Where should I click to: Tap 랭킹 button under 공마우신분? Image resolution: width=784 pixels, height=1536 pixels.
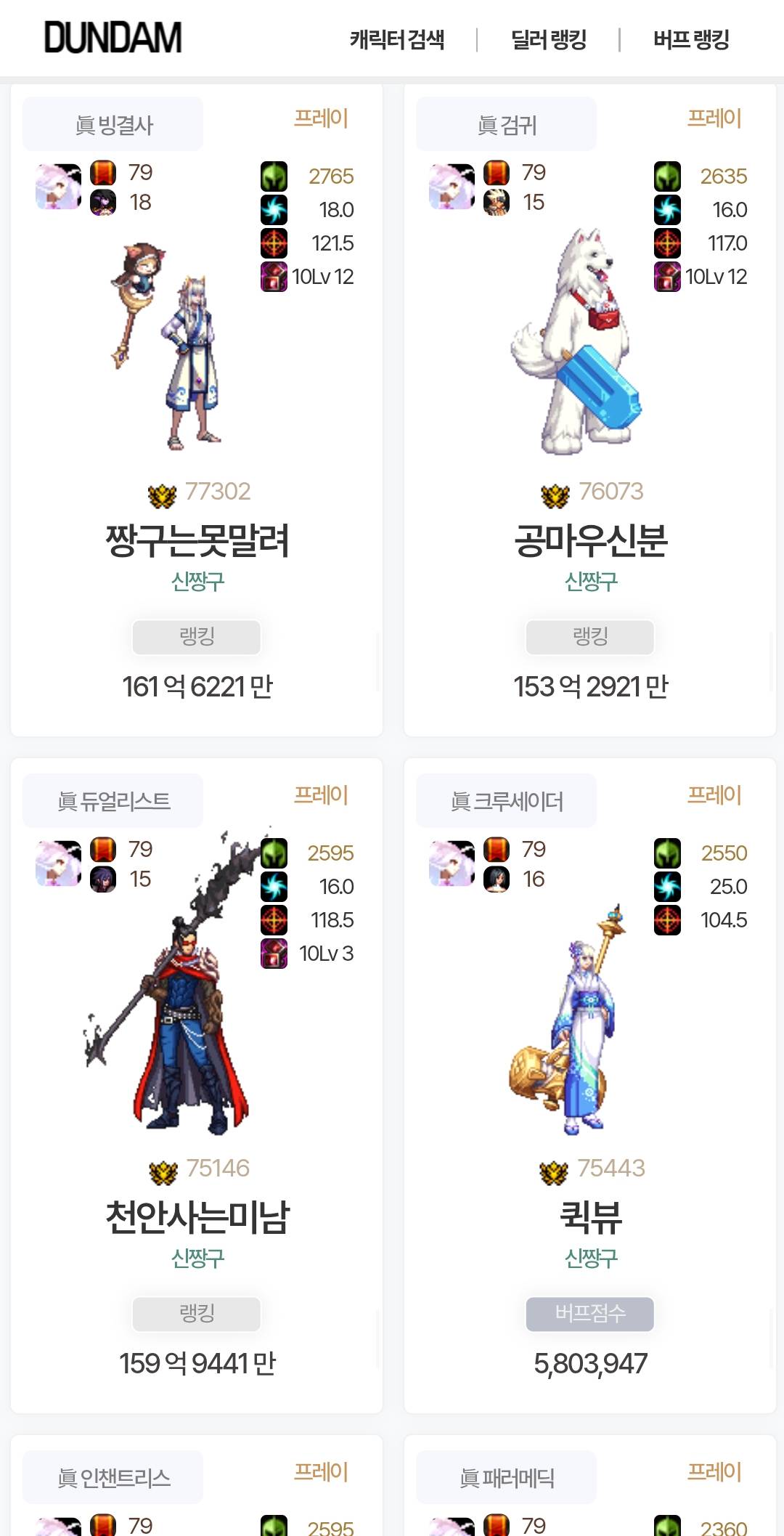tap(590, 637)
